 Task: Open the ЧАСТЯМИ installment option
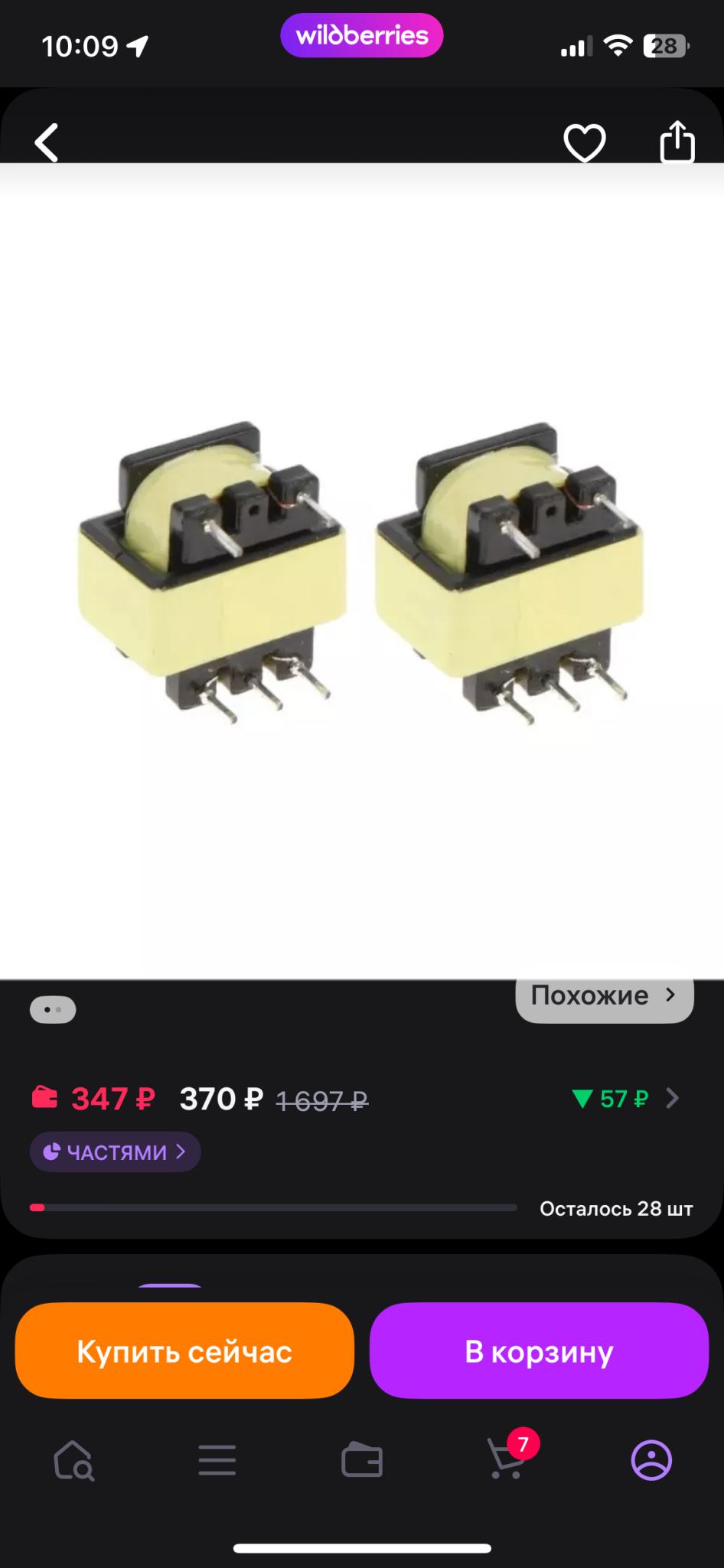point(116,1151)
